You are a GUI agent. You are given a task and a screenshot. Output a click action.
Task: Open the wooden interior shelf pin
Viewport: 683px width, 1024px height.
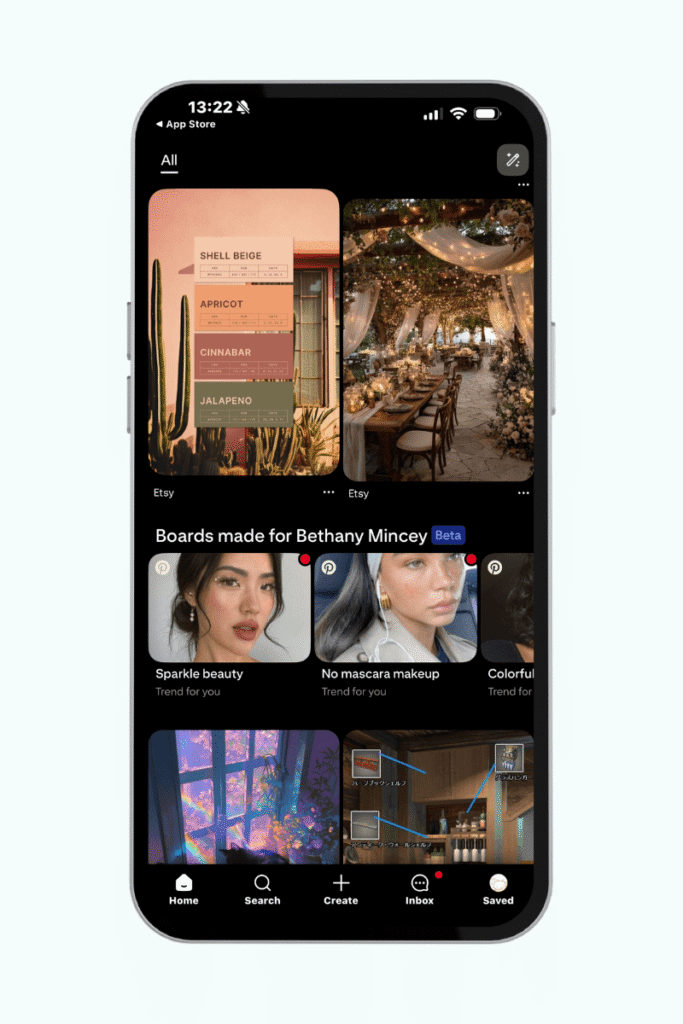pos(438,796)
